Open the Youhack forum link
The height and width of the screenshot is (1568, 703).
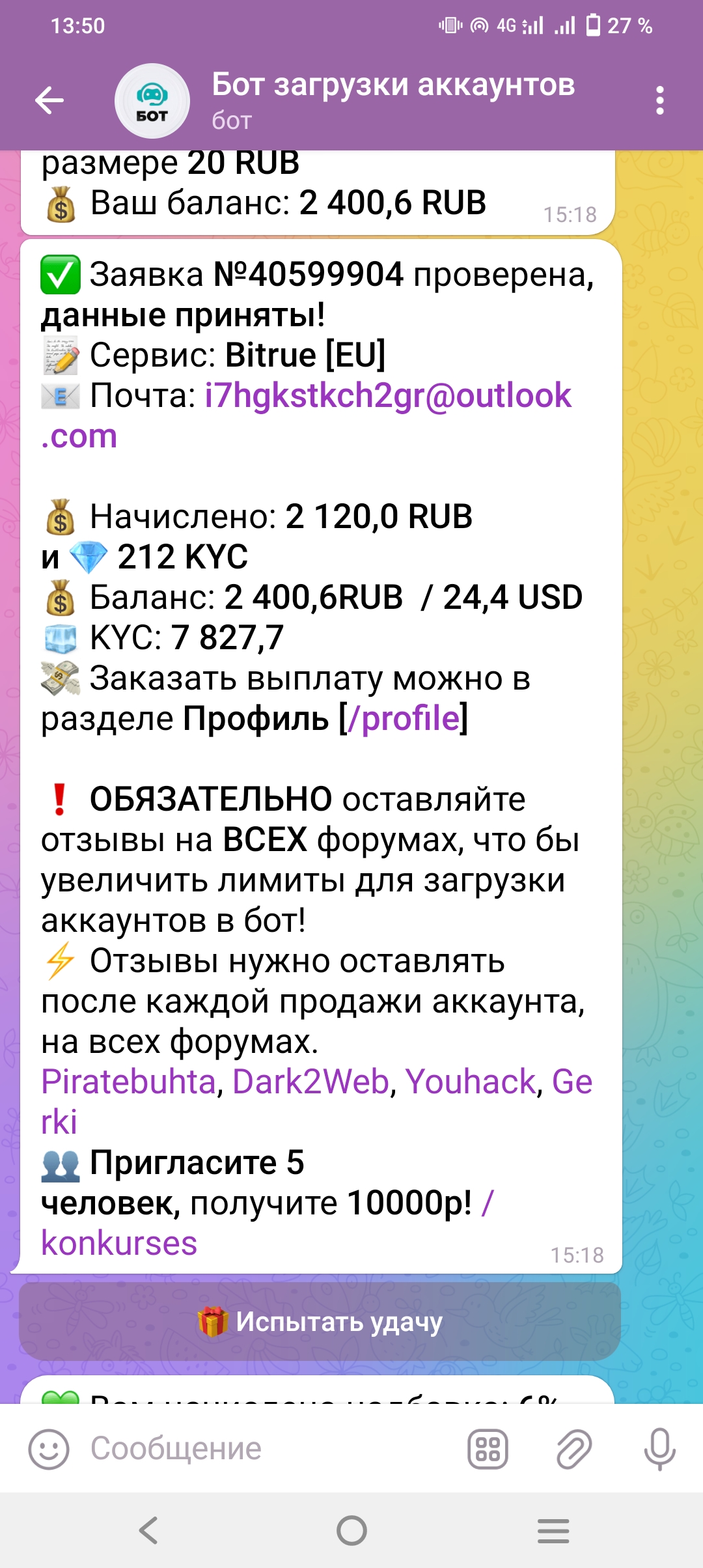471,1082
